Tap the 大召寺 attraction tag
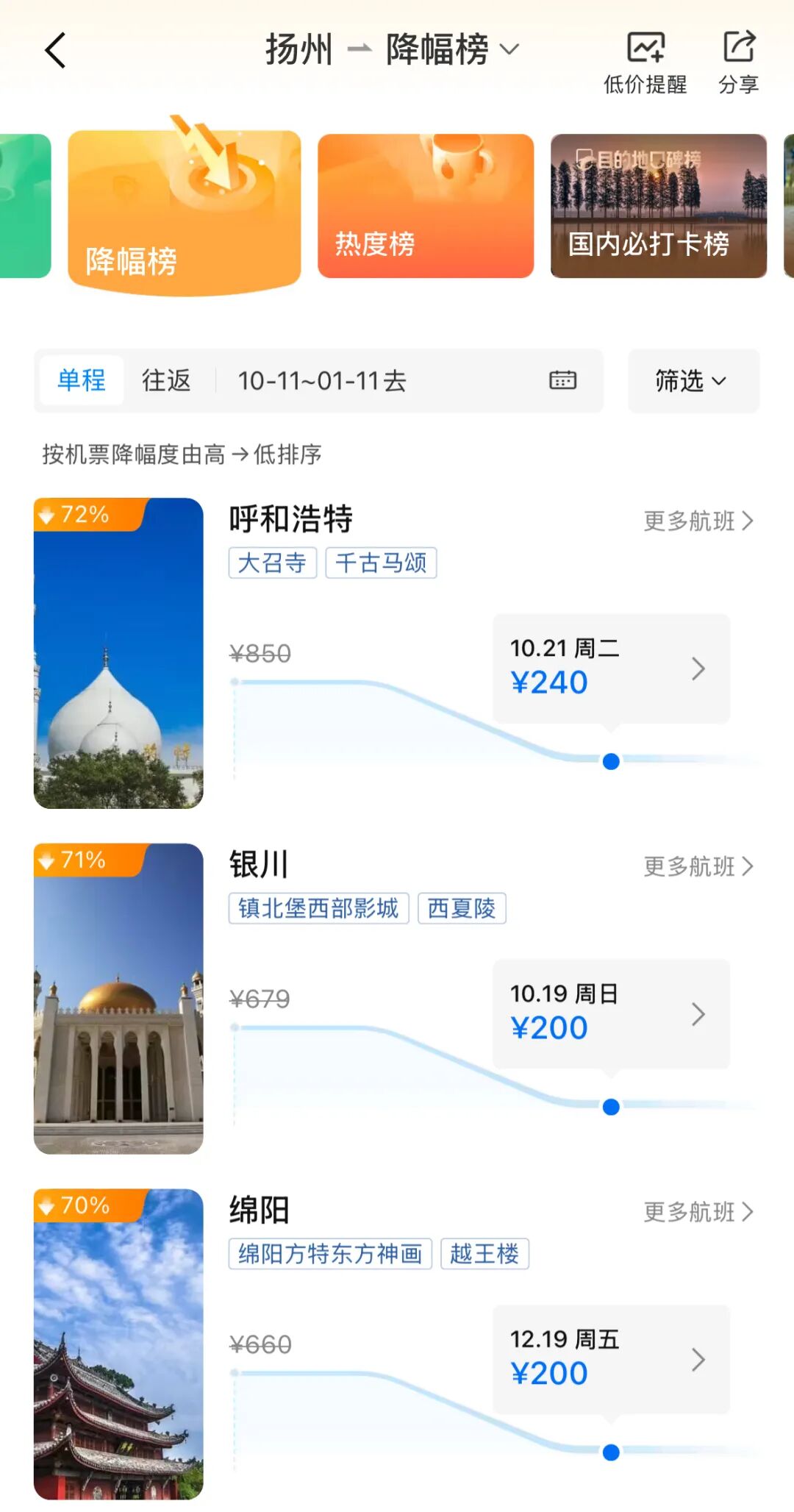The width and height of the screenshot is (794, 1512). (x=272, y=563)
